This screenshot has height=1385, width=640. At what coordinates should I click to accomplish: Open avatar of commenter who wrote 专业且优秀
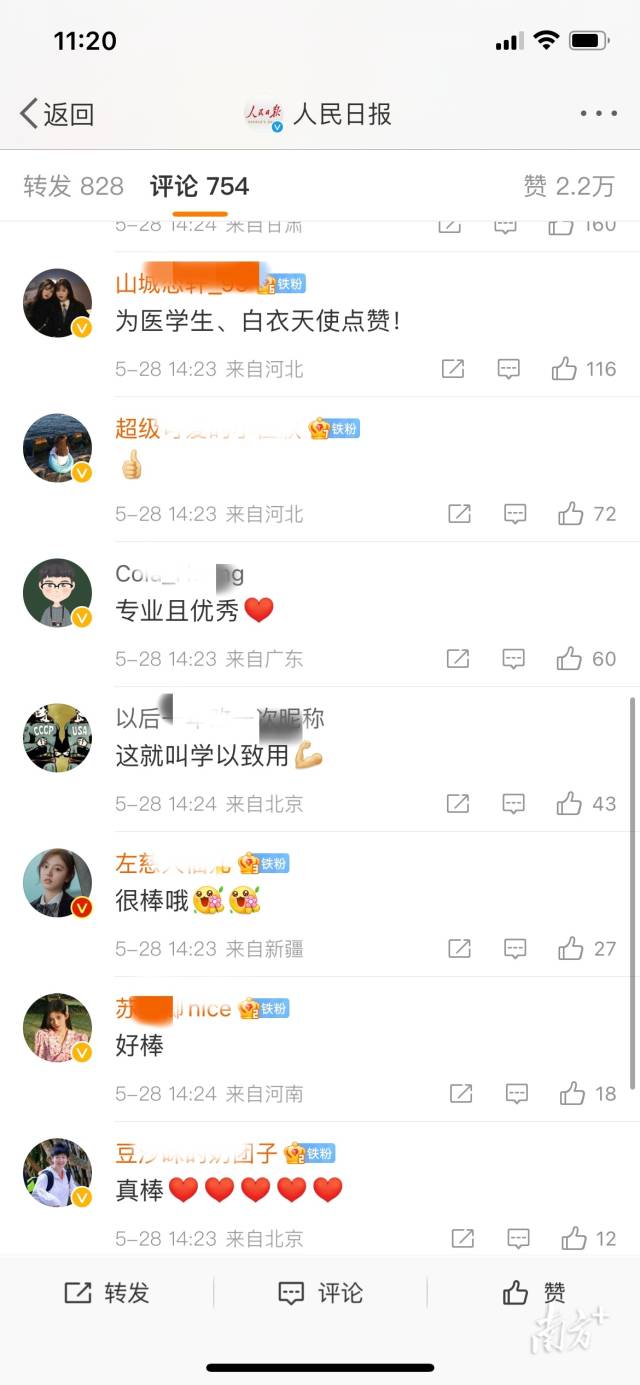(58, 593)
